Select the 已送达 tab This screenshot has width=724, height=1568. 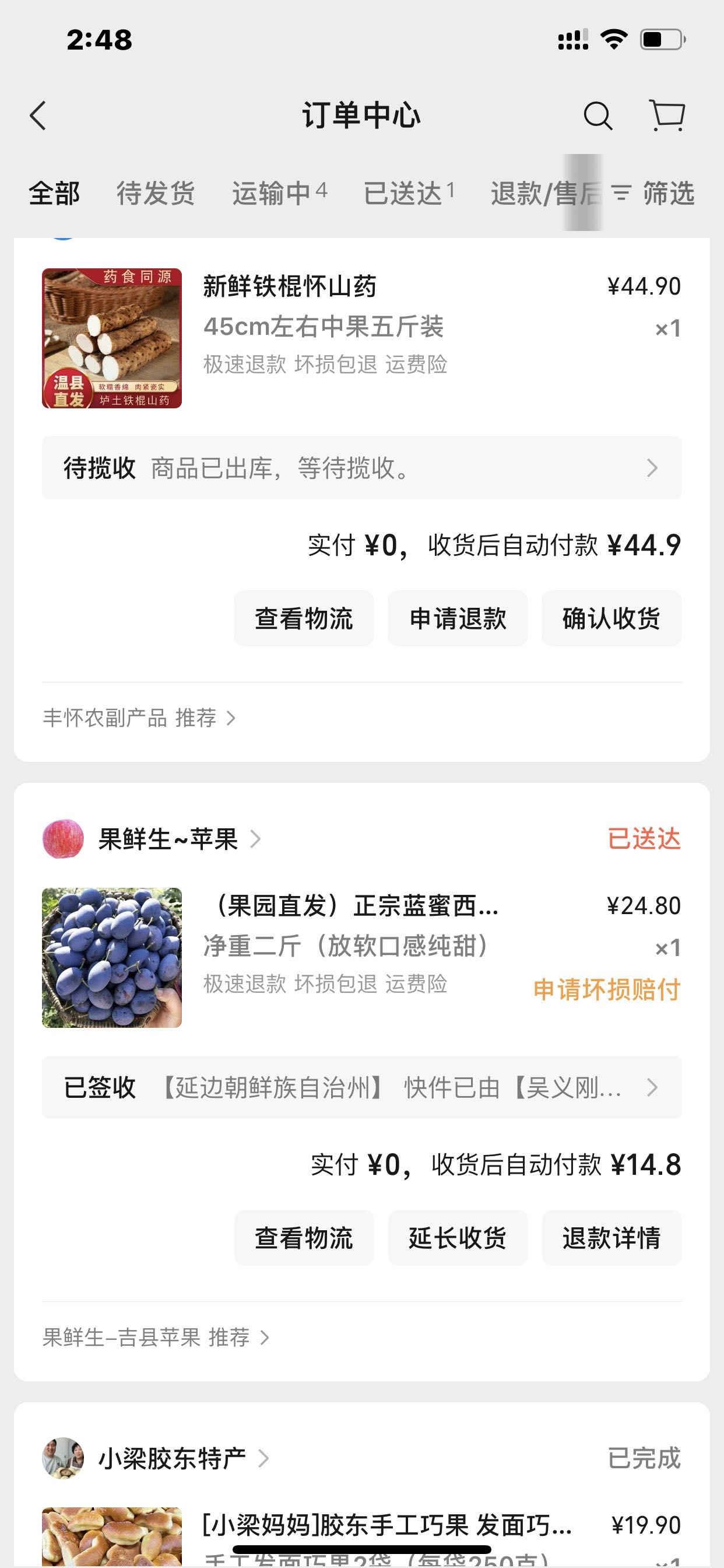408,194
